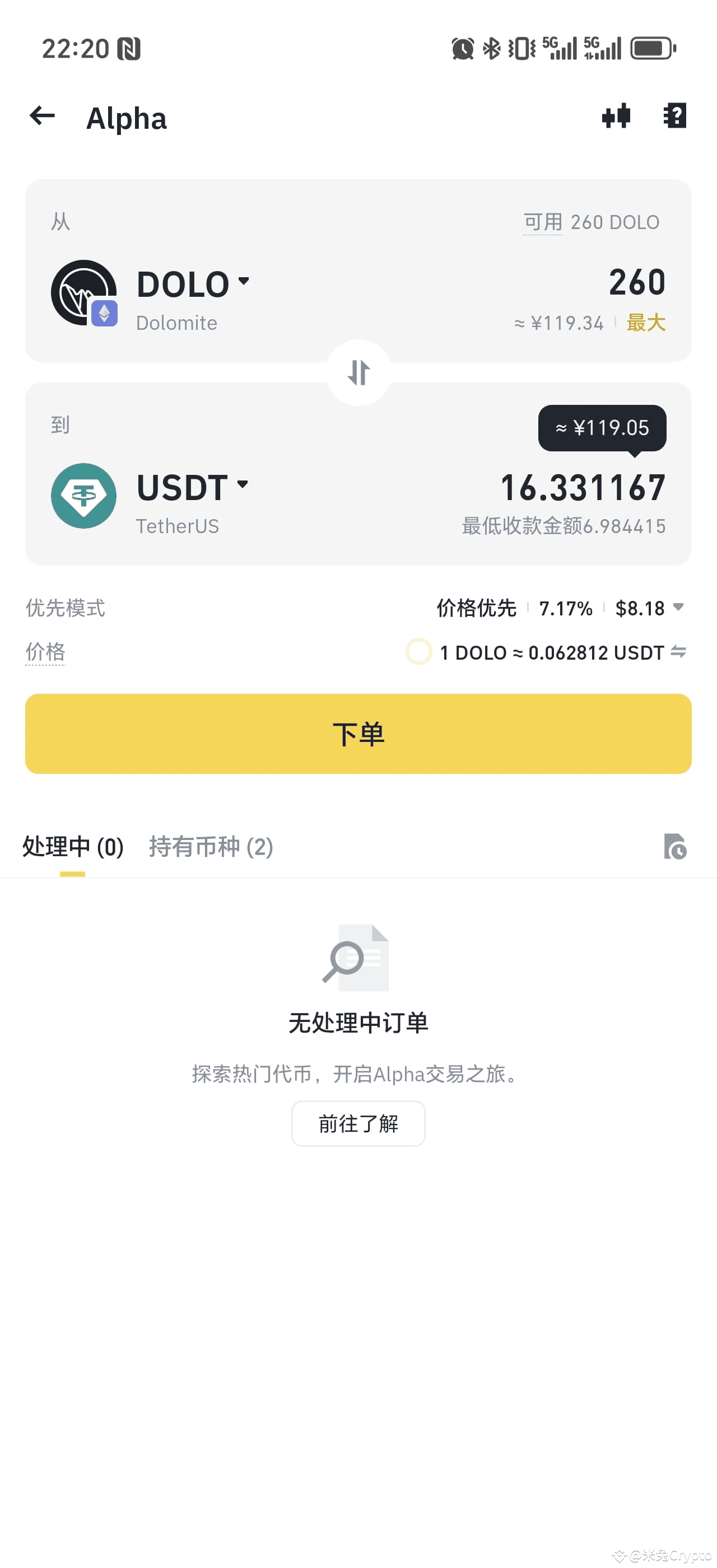Tap the USDT TetherUS token logo

pos(83,496)
